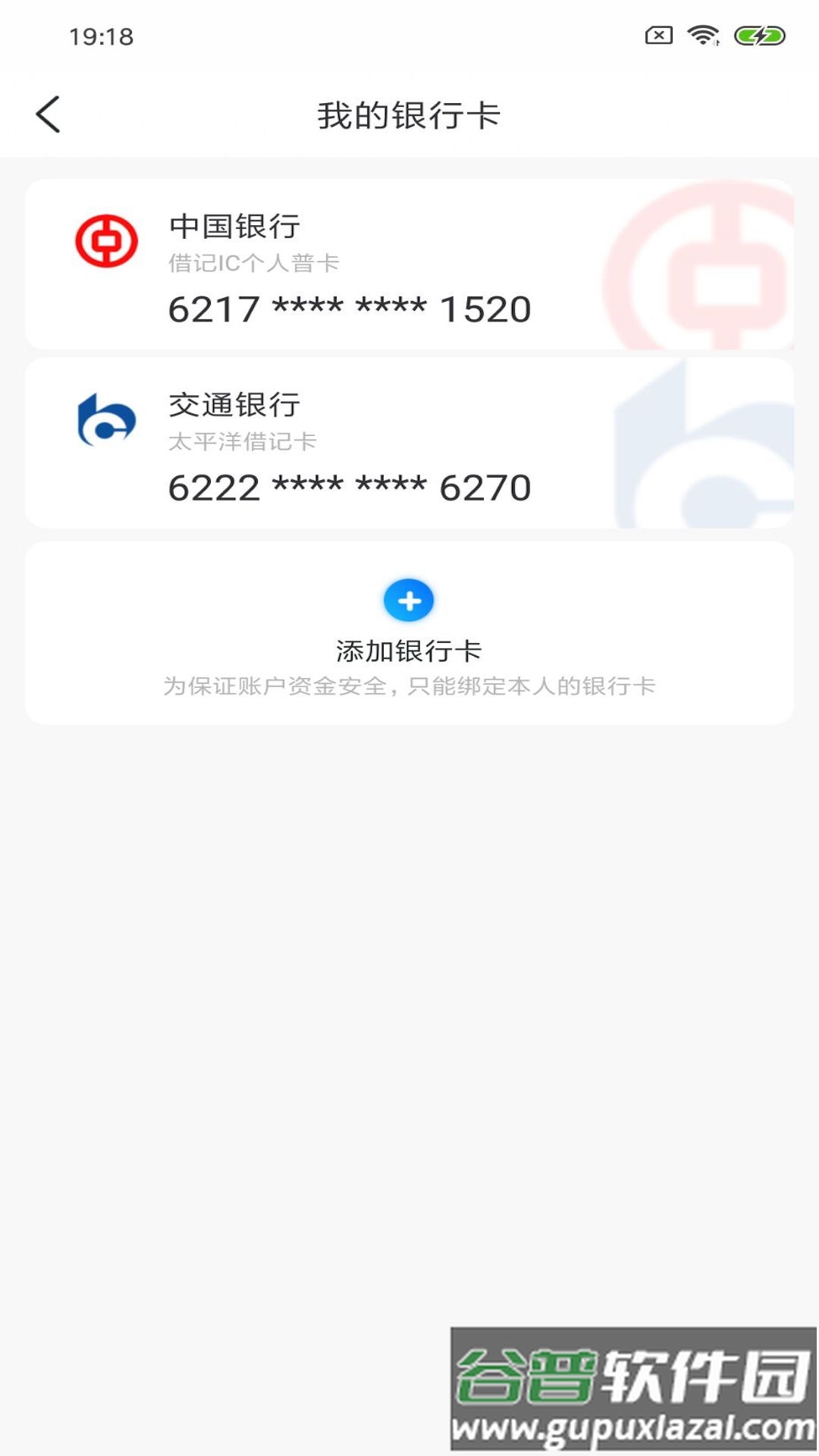
Task: Tap the blue plus icon to add a card
Action: tap(409, 600)
